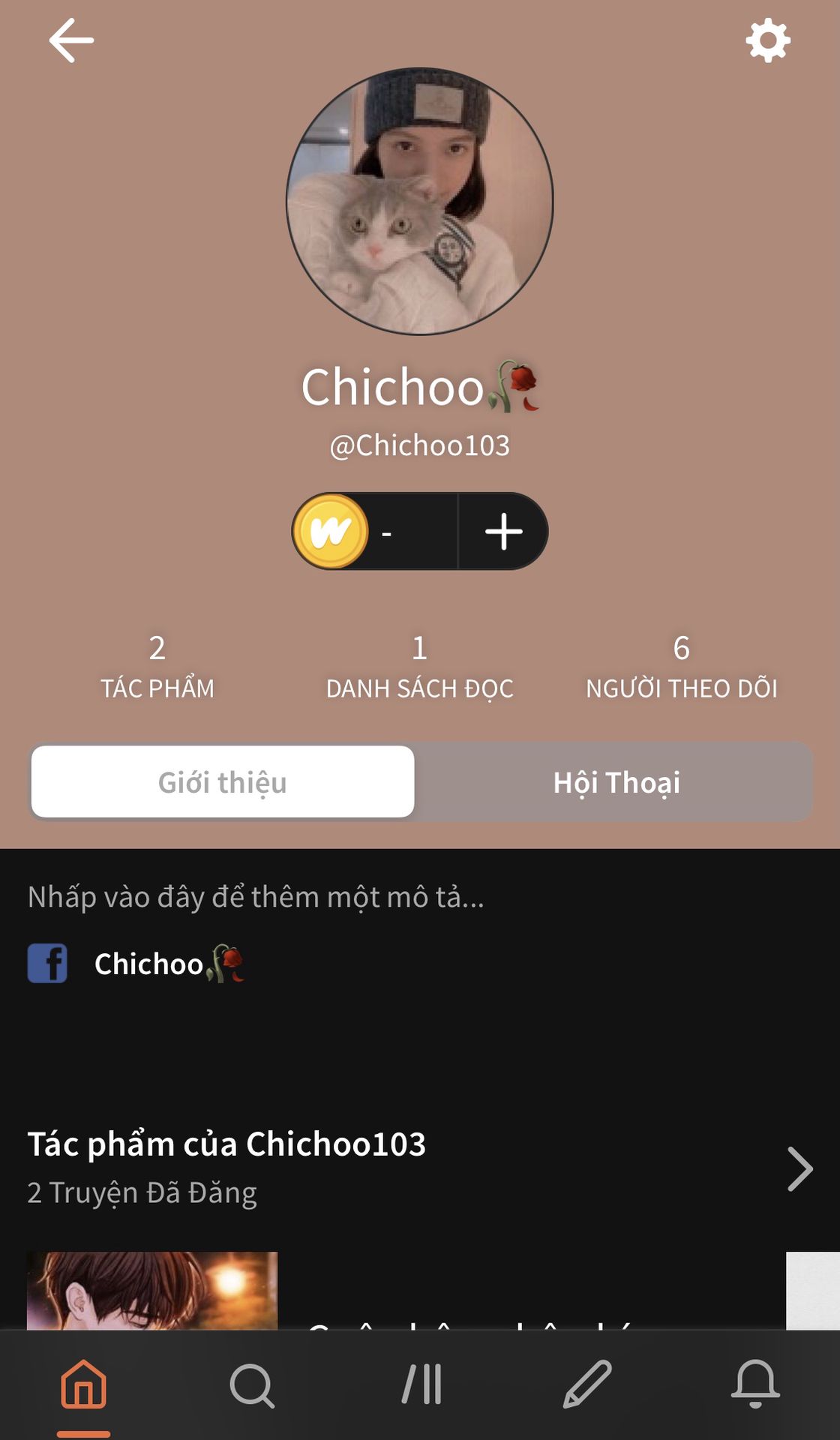View the 2 Tác Phẩm works
Viewport: 840px width, 1440px height.
pos(157,667)
